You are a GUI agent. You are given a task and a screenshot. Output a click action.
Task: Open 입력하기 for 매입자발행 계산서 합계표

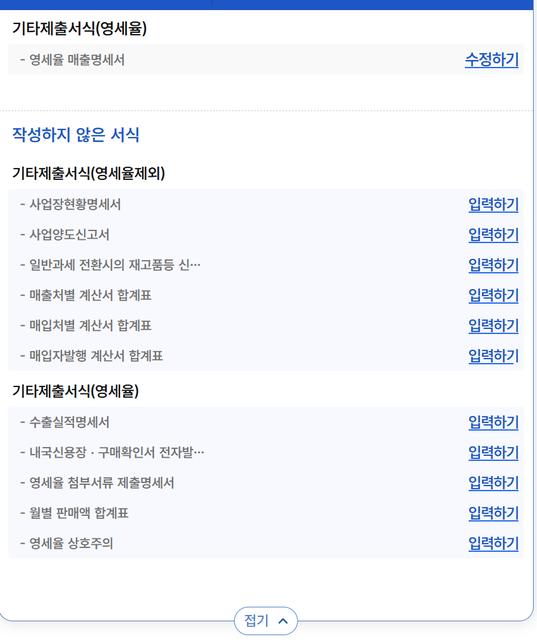point(493,356)
